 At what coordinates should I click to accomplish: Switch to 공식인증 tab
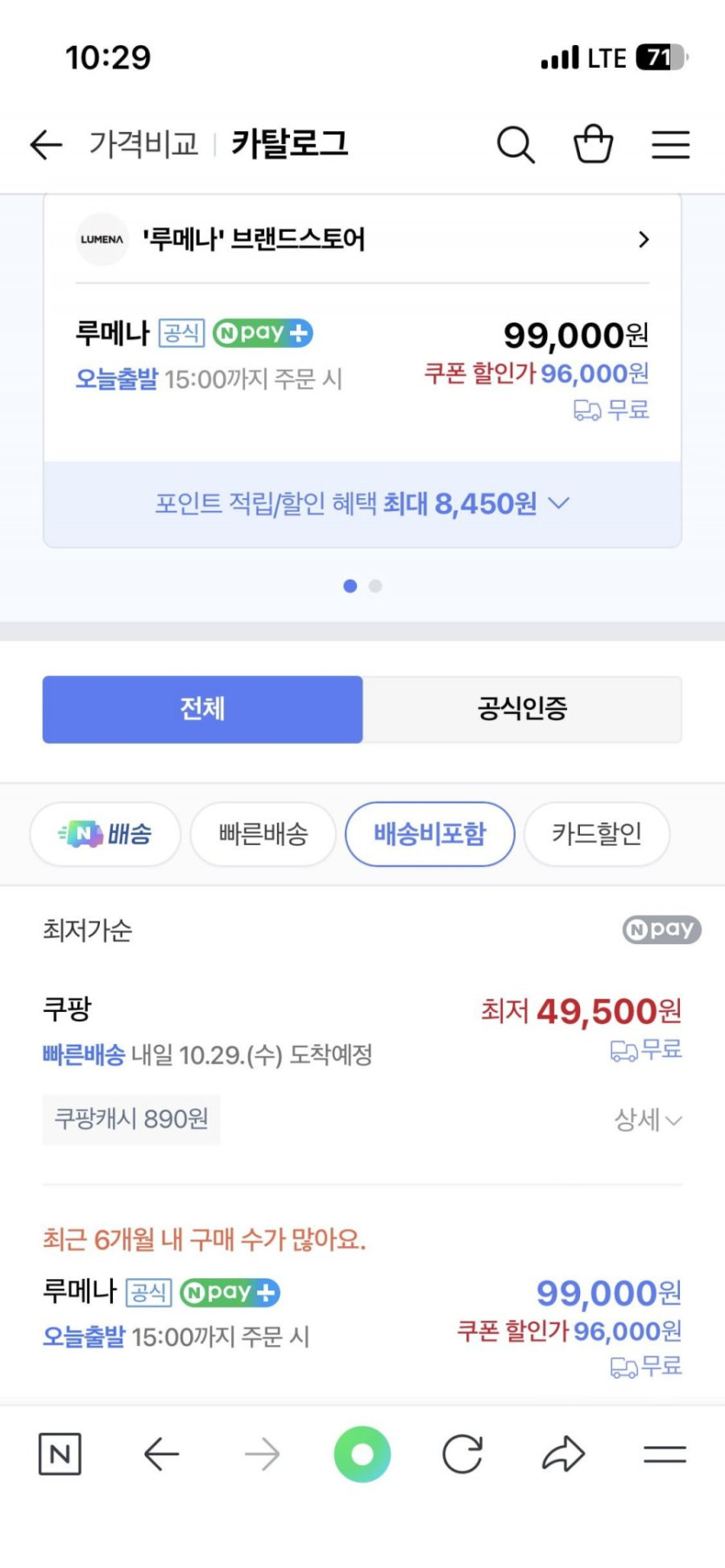522,709
